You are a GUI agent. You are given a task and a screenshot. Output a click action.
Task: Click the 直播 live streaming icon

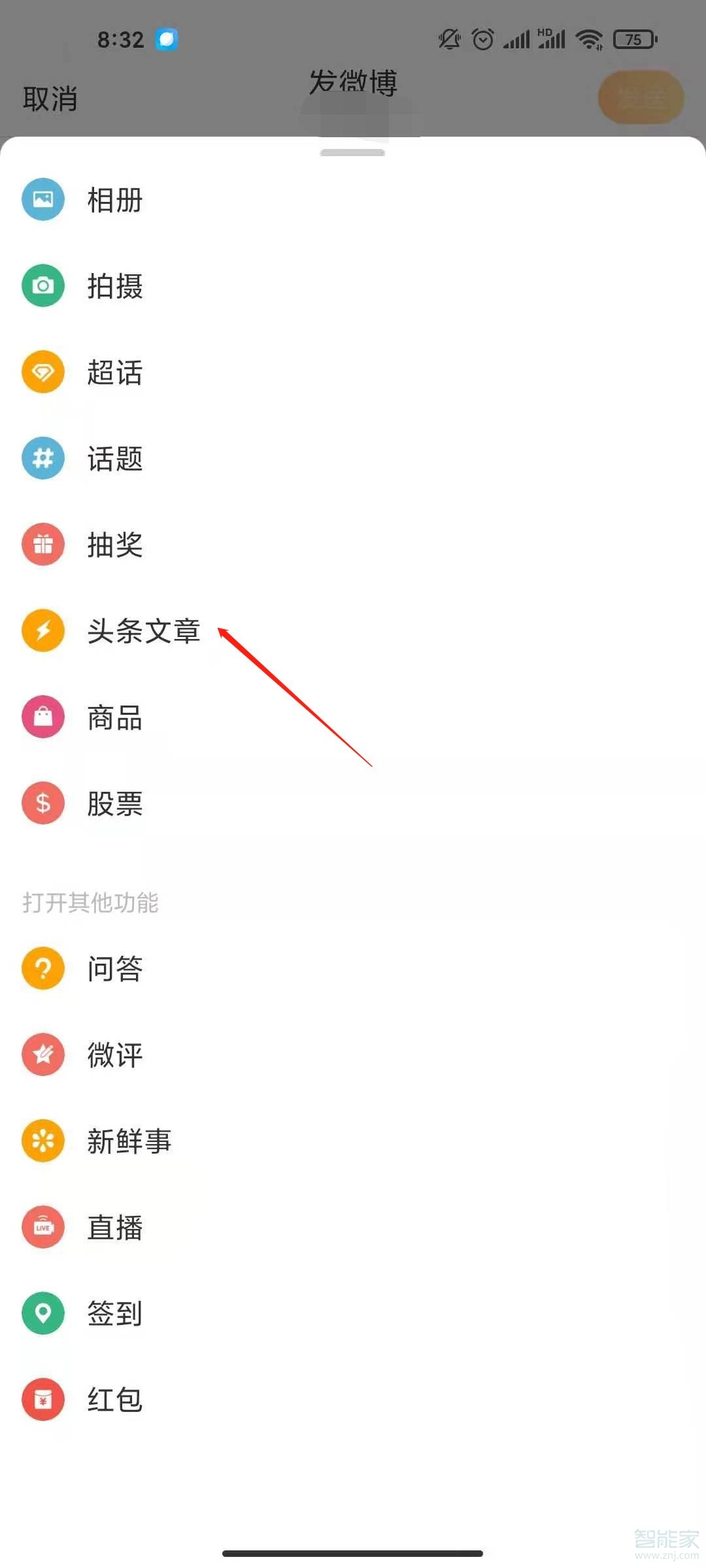point(42,1228)
